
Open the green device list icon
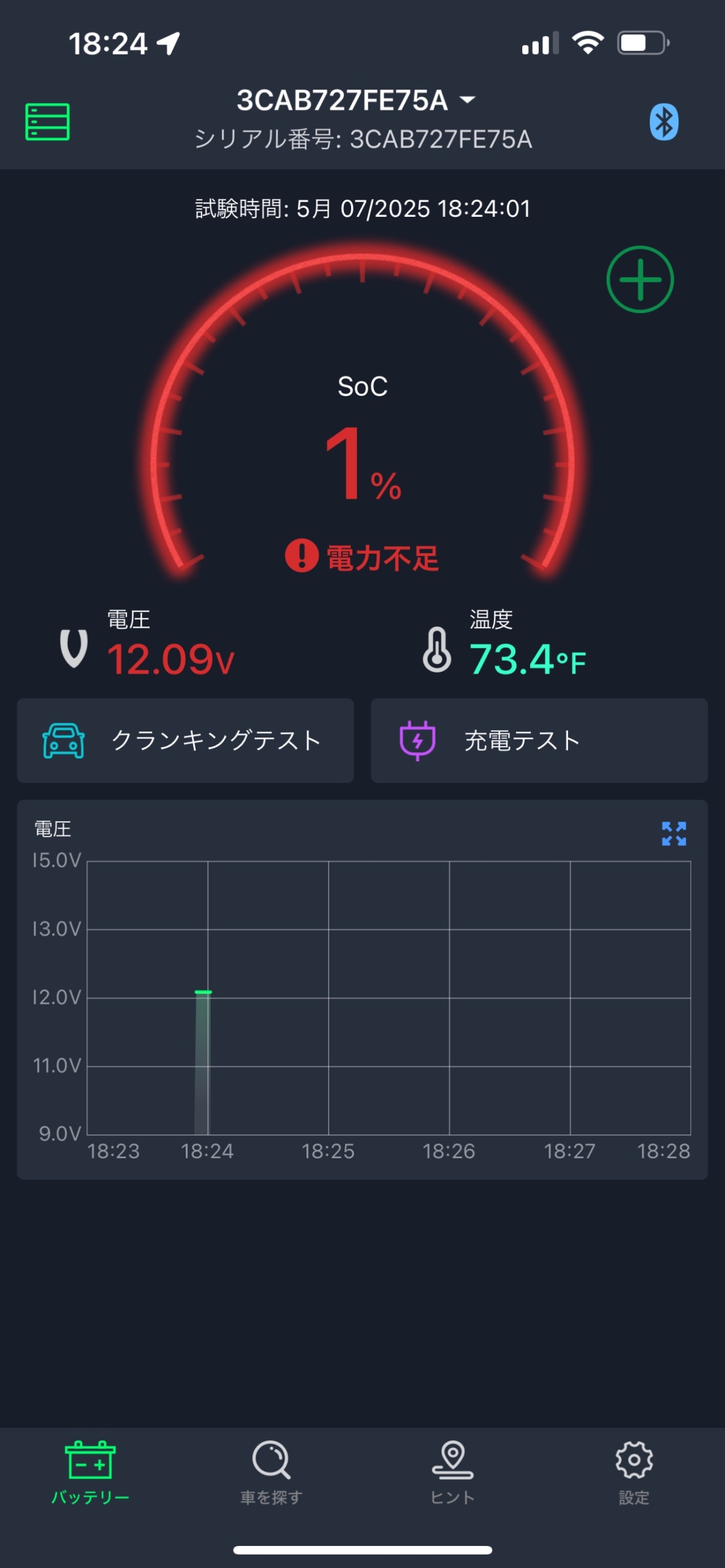tap(47, 121)
